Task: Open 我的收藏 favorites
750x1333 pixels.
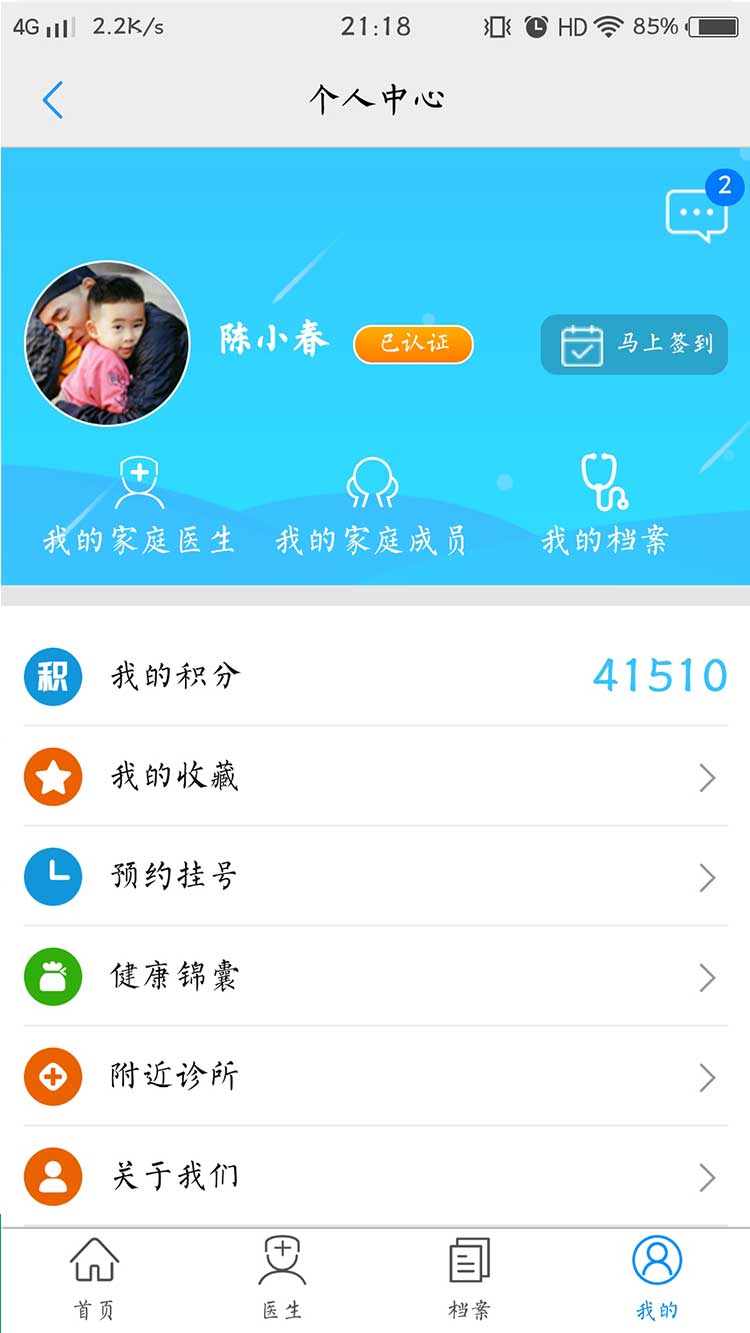Action: 375,776
